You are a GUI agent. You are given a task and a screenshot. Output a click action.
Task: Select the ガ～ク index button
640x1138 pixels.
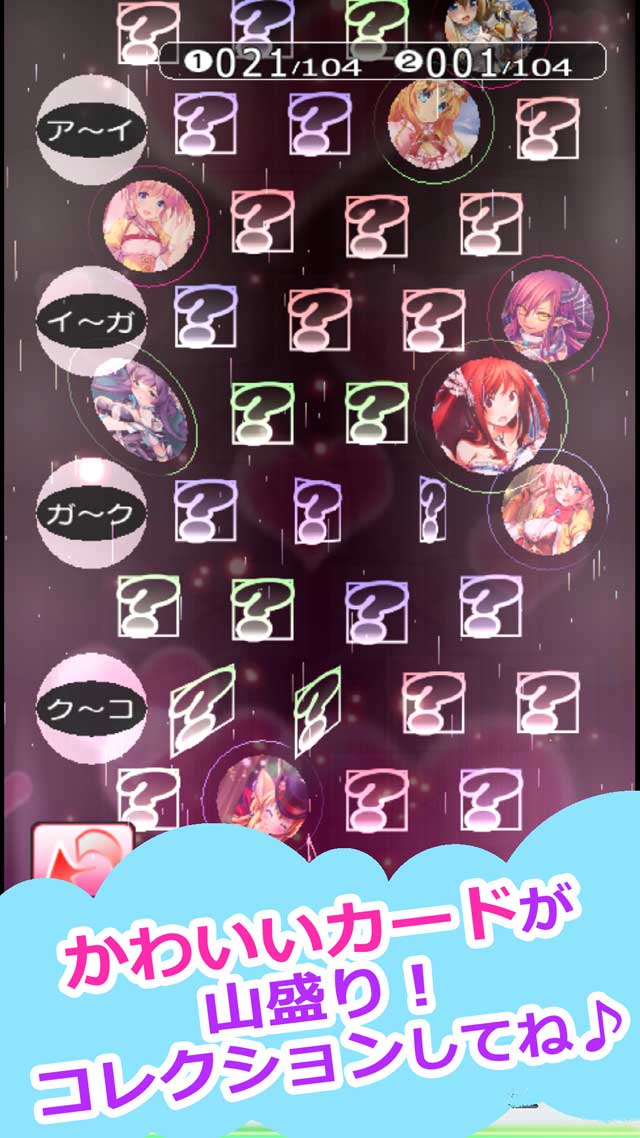click(91, 515)
